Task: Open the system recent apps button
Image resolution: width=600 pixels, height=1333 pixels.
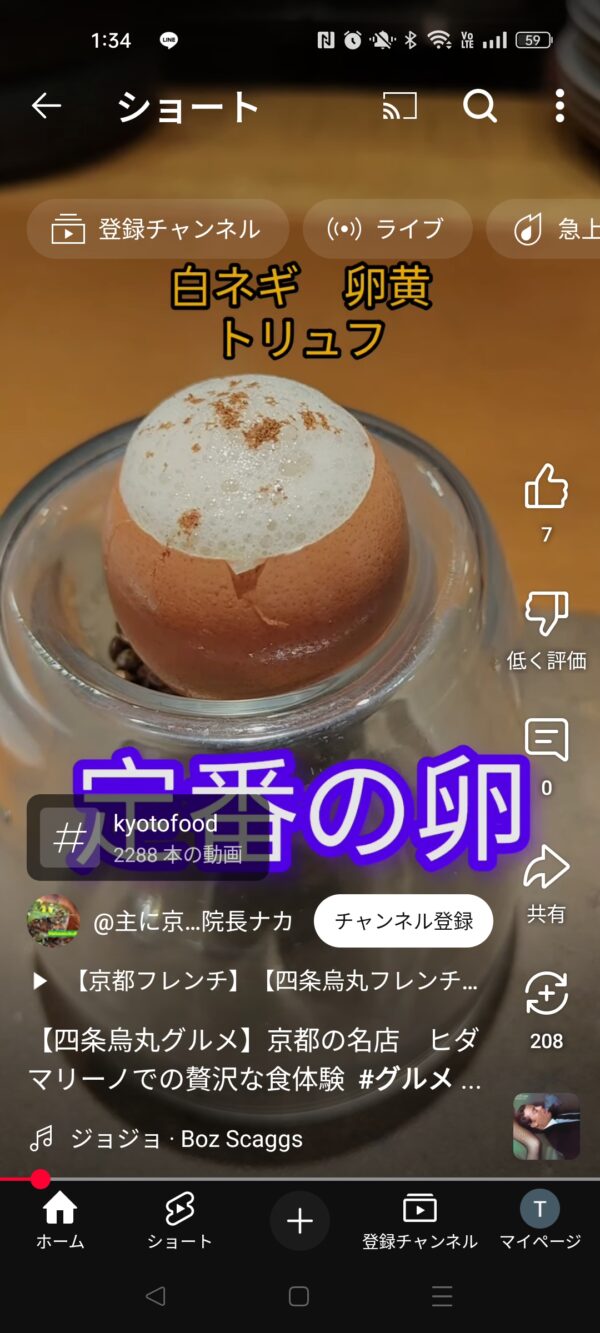Action: click(442, 1297)
